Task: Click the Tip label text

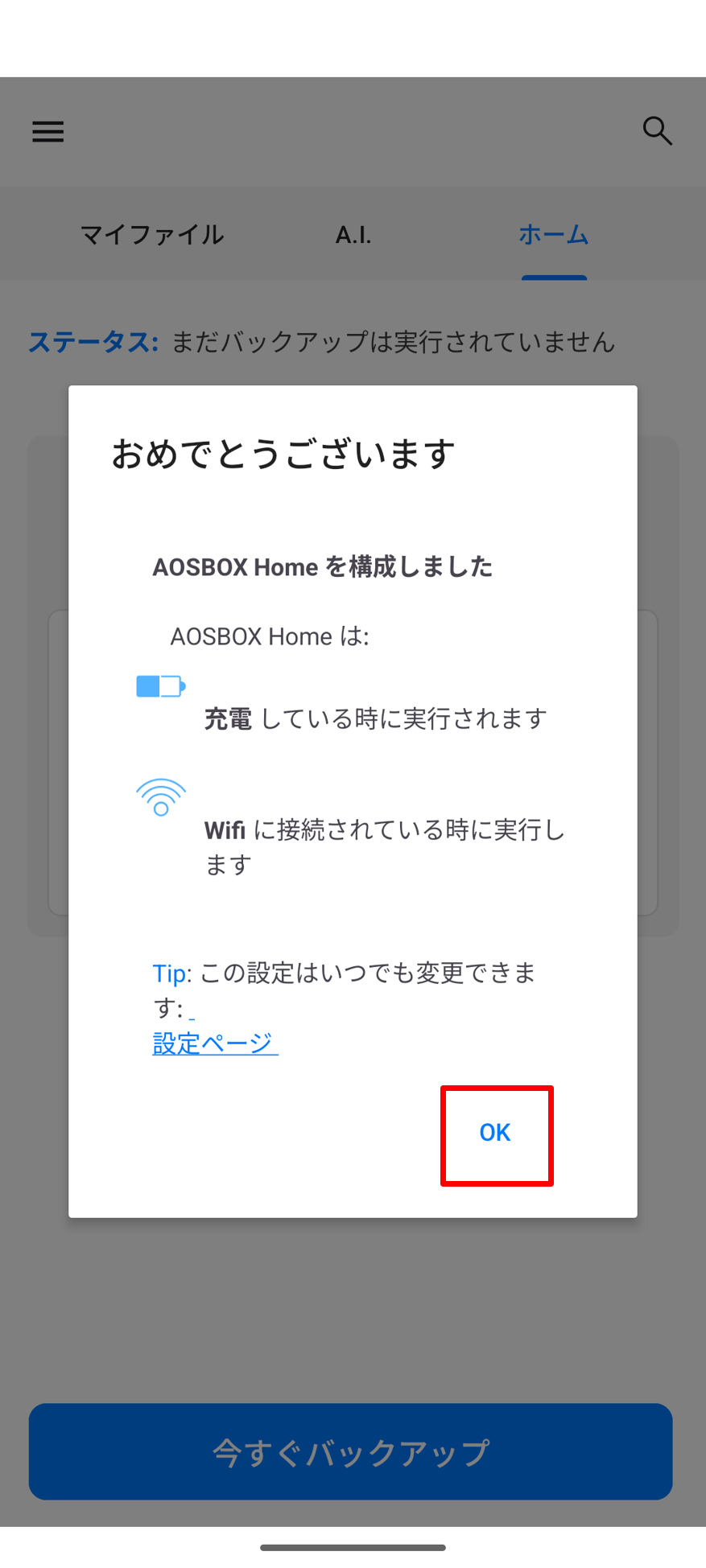Action: tap(170, 973)
